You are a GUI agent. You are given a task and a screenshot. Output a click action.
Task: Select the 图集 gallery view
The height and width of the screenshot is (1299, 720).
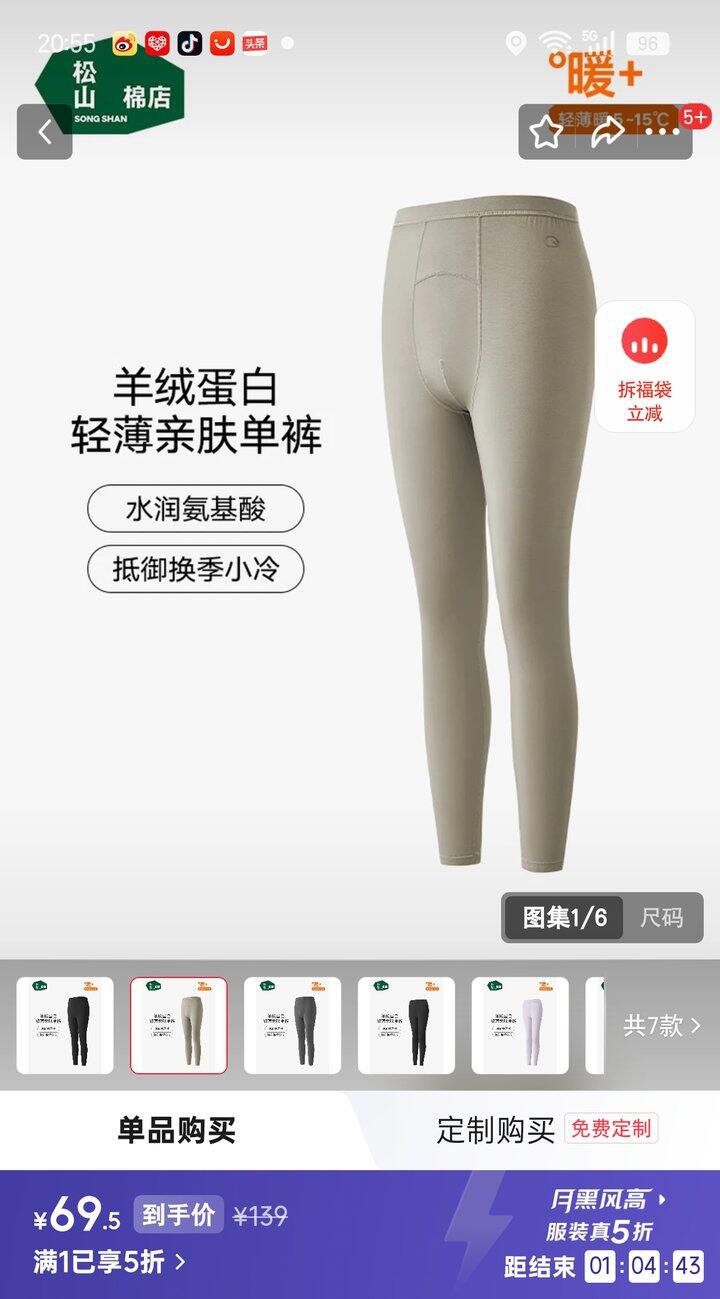[x=564, y=917]
